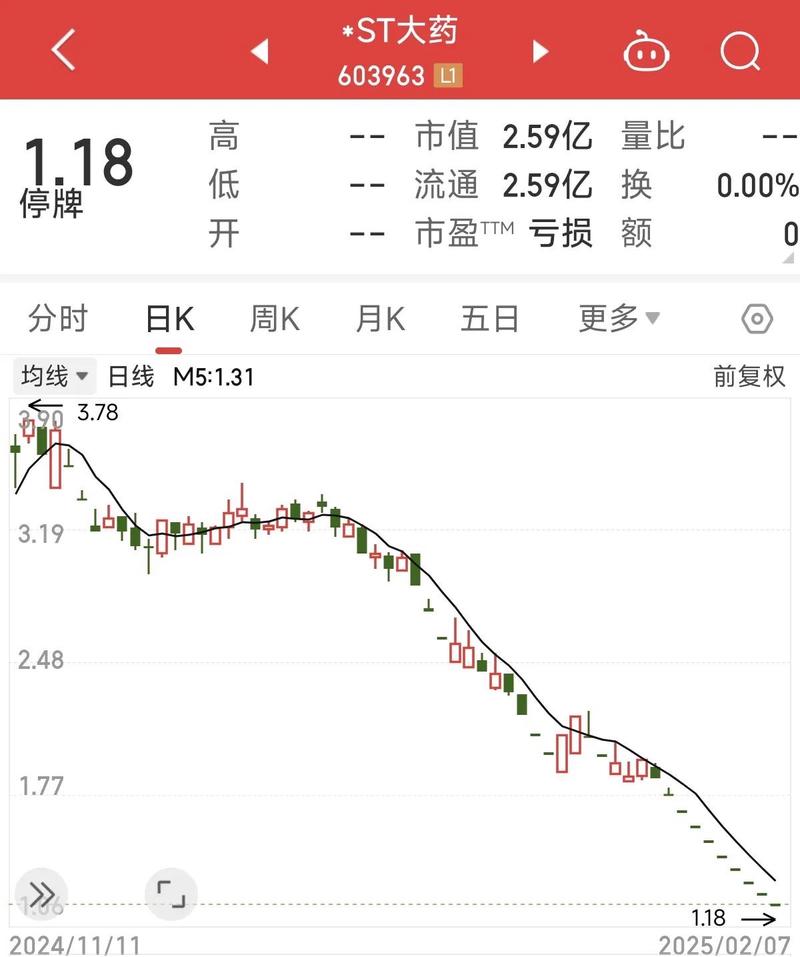Image resolution: width=800 pixels, height=957 pixels.
Task: Open the 五日 five-day chart tab
Action: point(488,317)
